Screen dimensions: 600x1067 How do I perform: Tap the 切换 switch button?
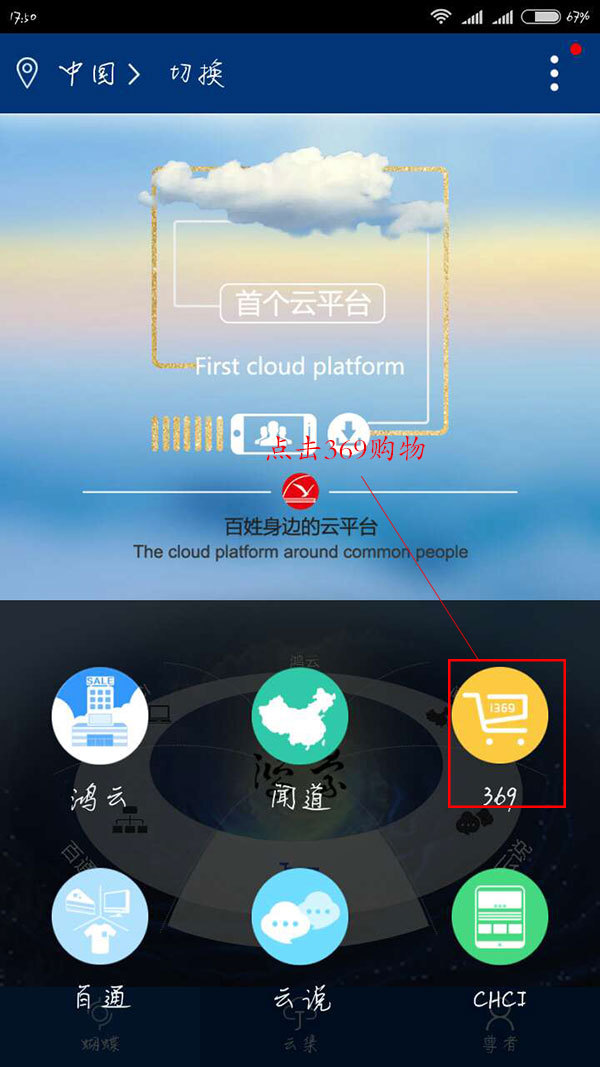click(x=197, y=73)
